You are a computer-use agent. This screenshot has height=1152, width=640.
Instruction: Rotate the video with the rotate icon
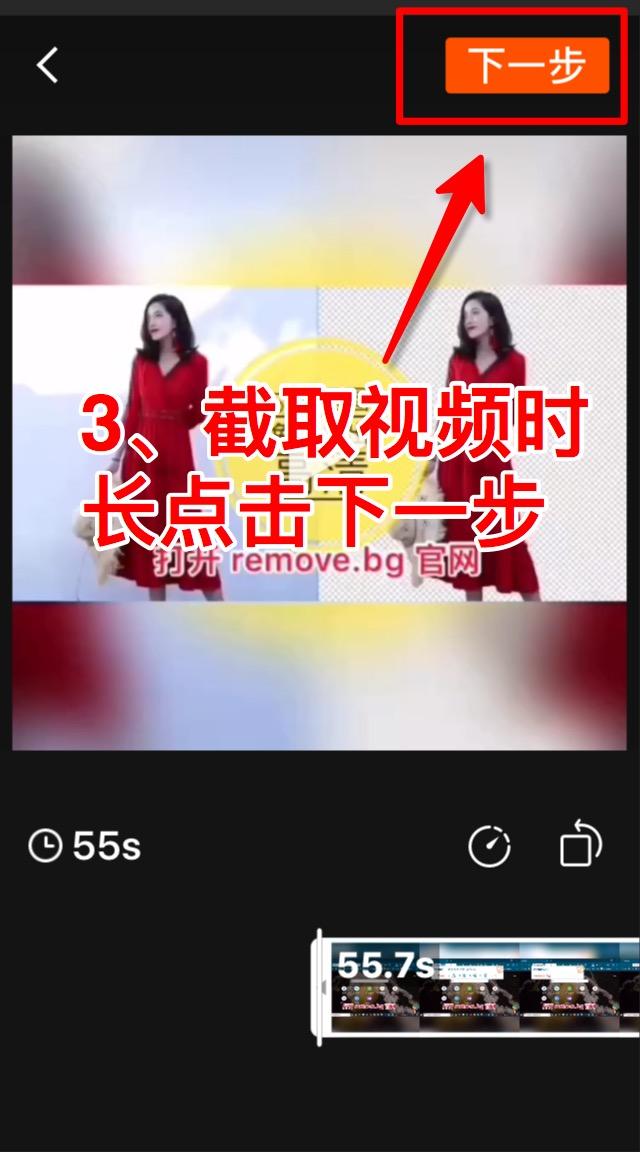click(x=580, y=846)
